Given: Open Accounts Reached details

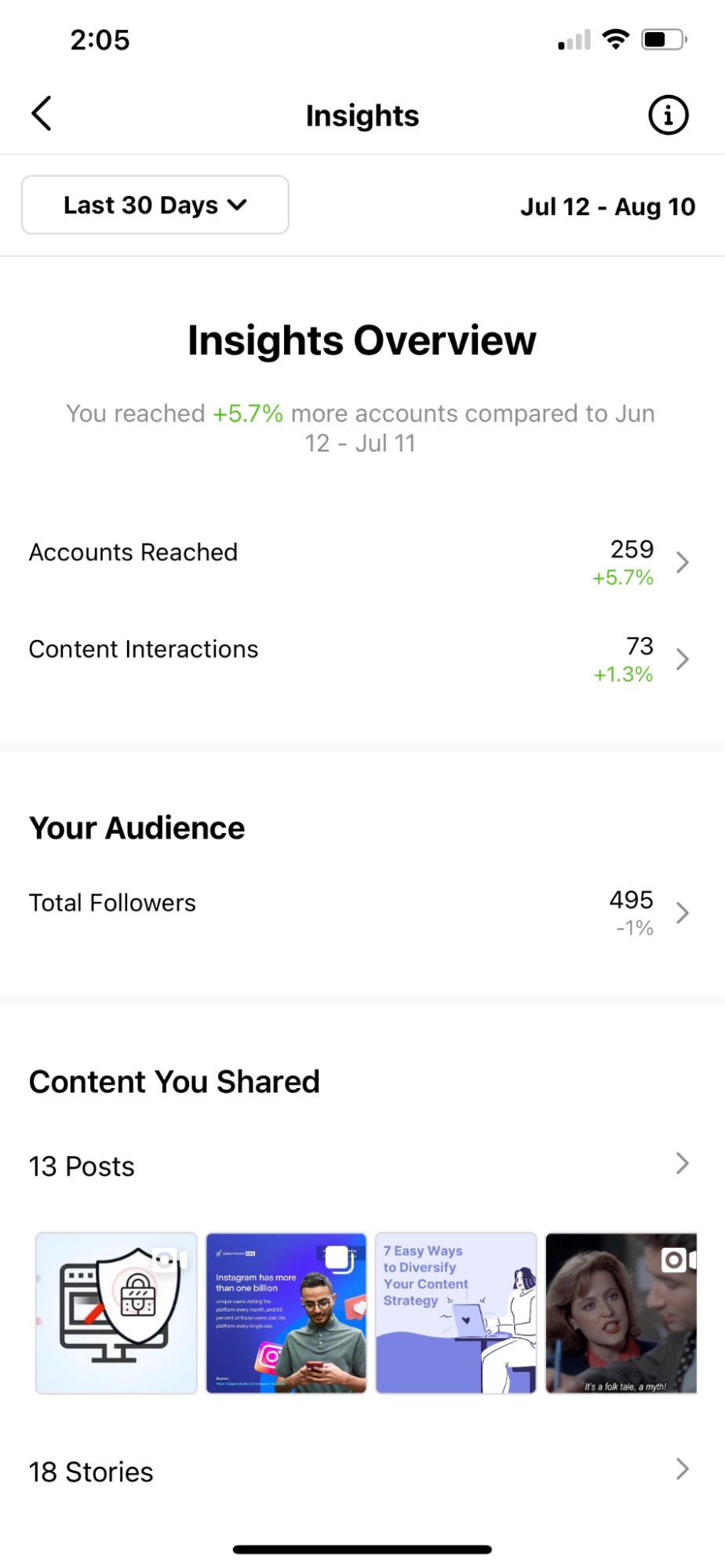Looking at the screenshot, I should point(362,562).
